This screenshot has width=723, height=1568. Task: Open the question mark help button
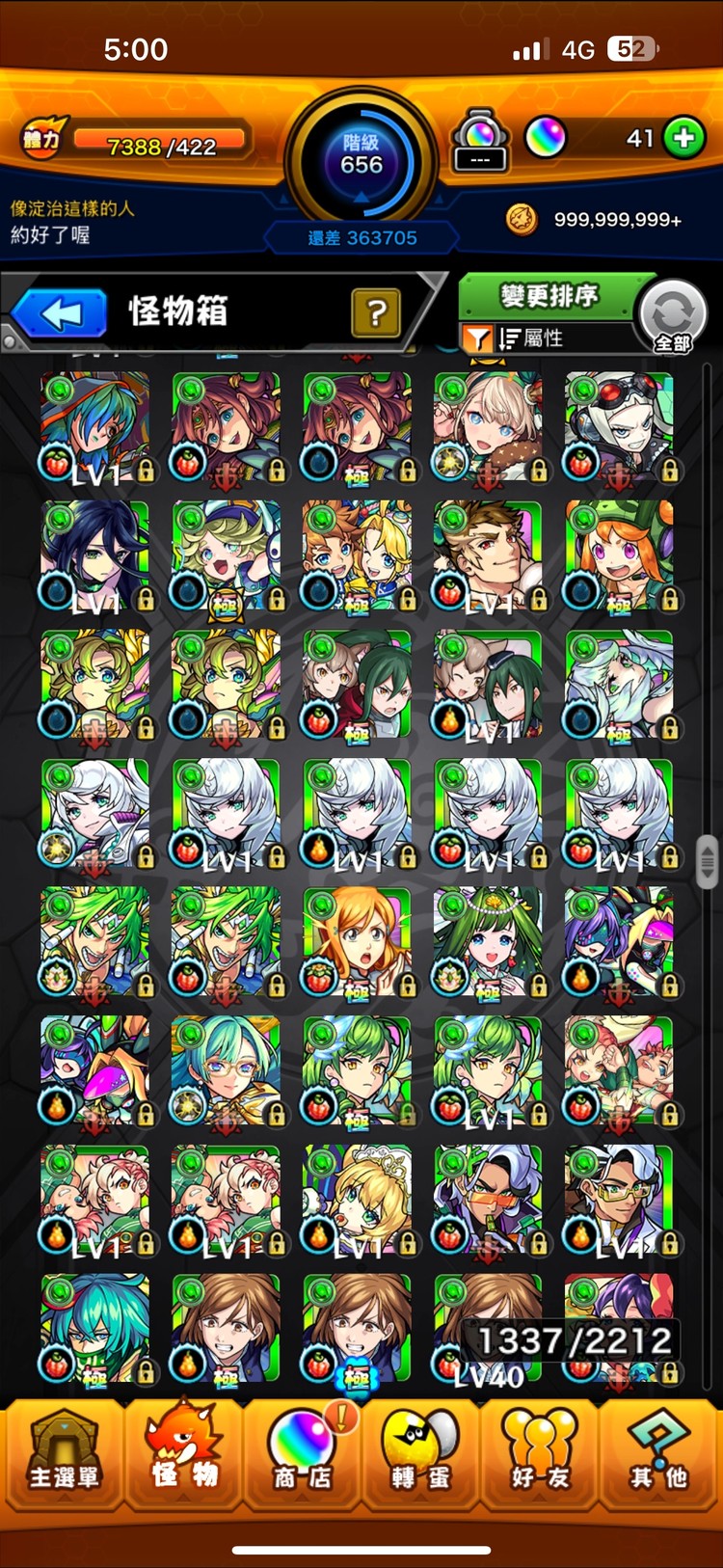tap(376, 312)
